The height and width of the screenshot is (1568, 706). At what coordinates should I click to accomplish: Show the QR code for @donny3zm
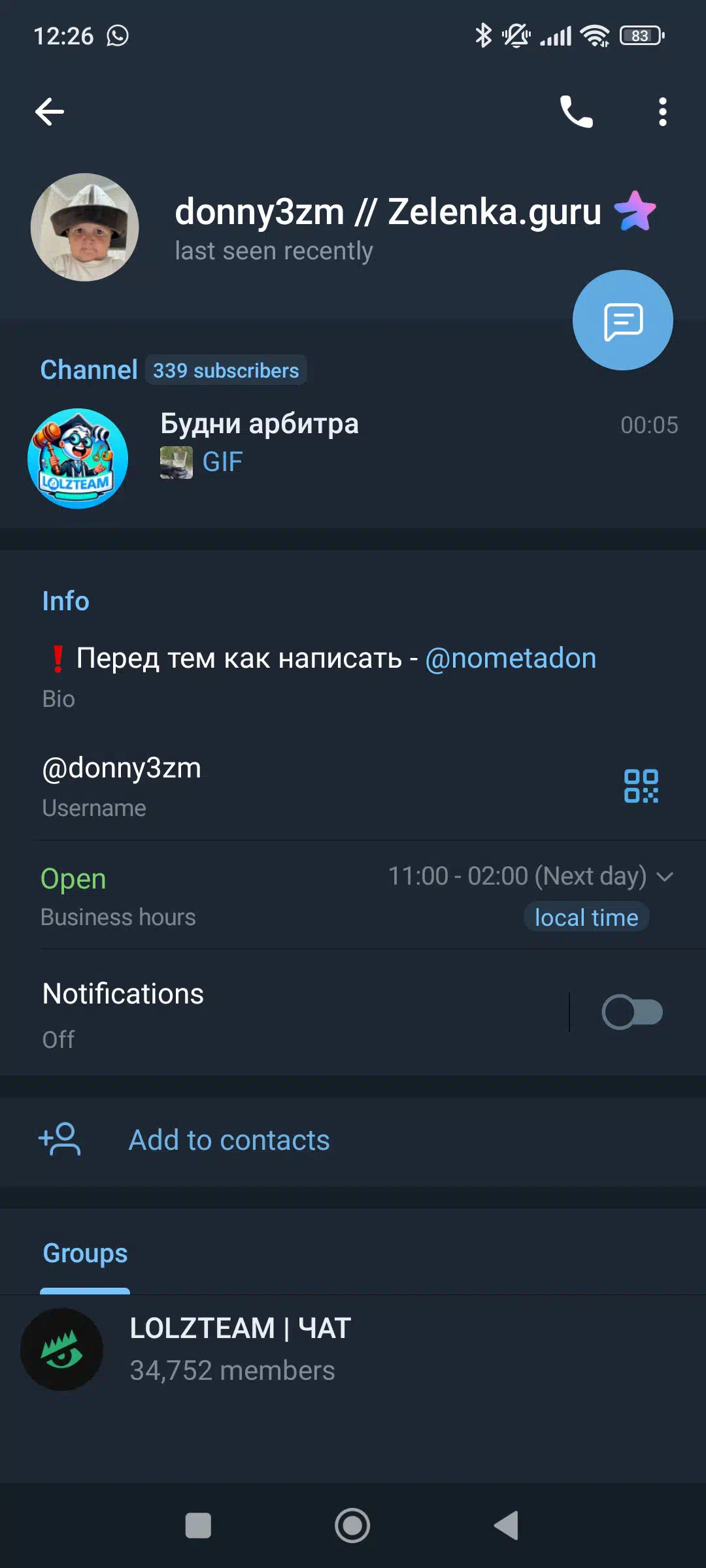coord(641,786)
